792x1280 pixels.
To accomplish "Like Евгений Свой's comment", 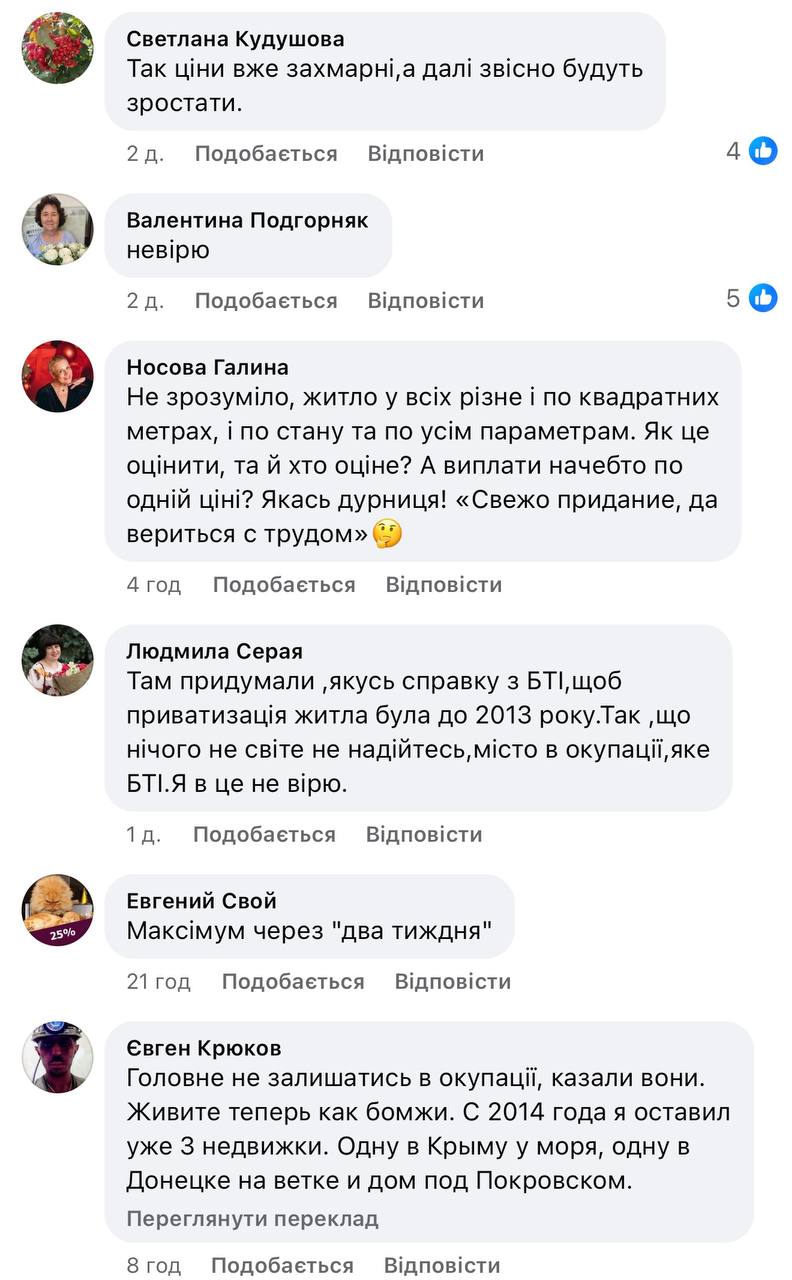I will coord(292,981).
